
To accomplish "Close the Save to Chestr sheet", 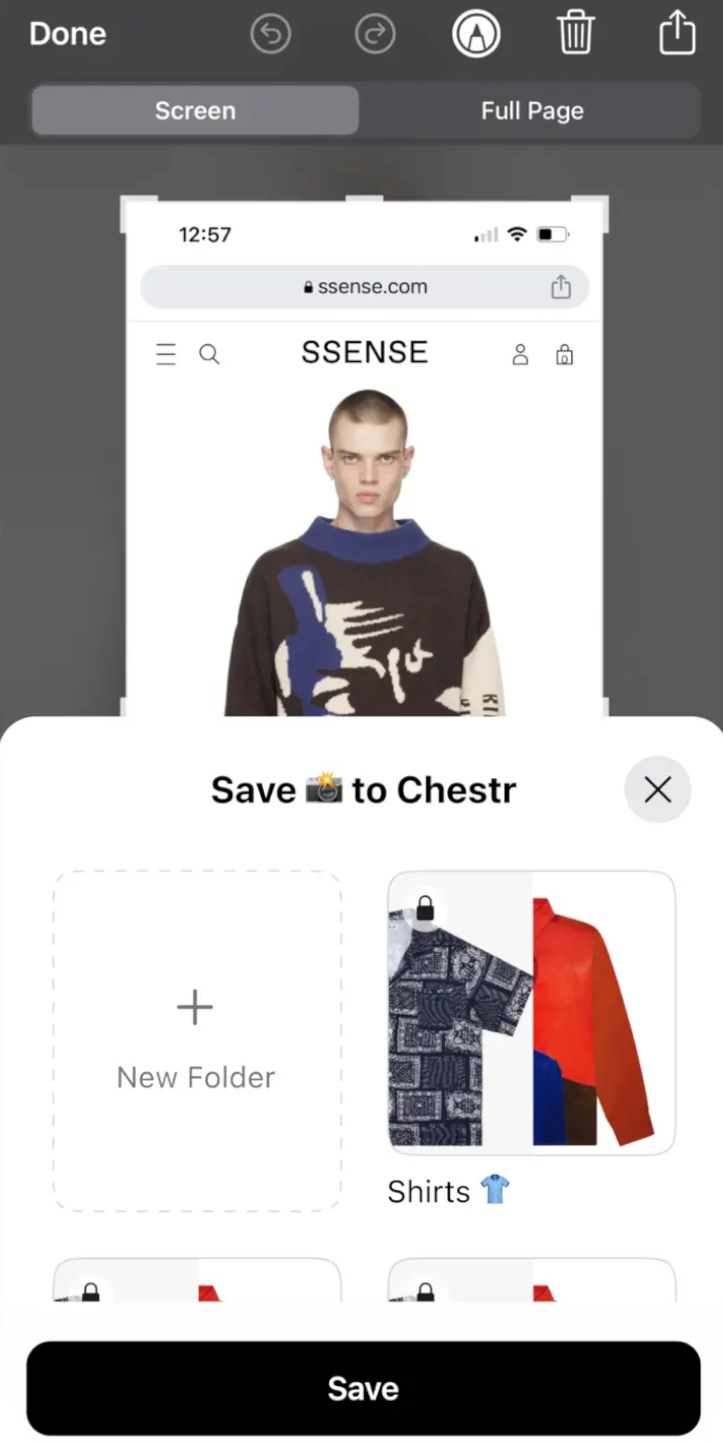I will coord(658,790).
